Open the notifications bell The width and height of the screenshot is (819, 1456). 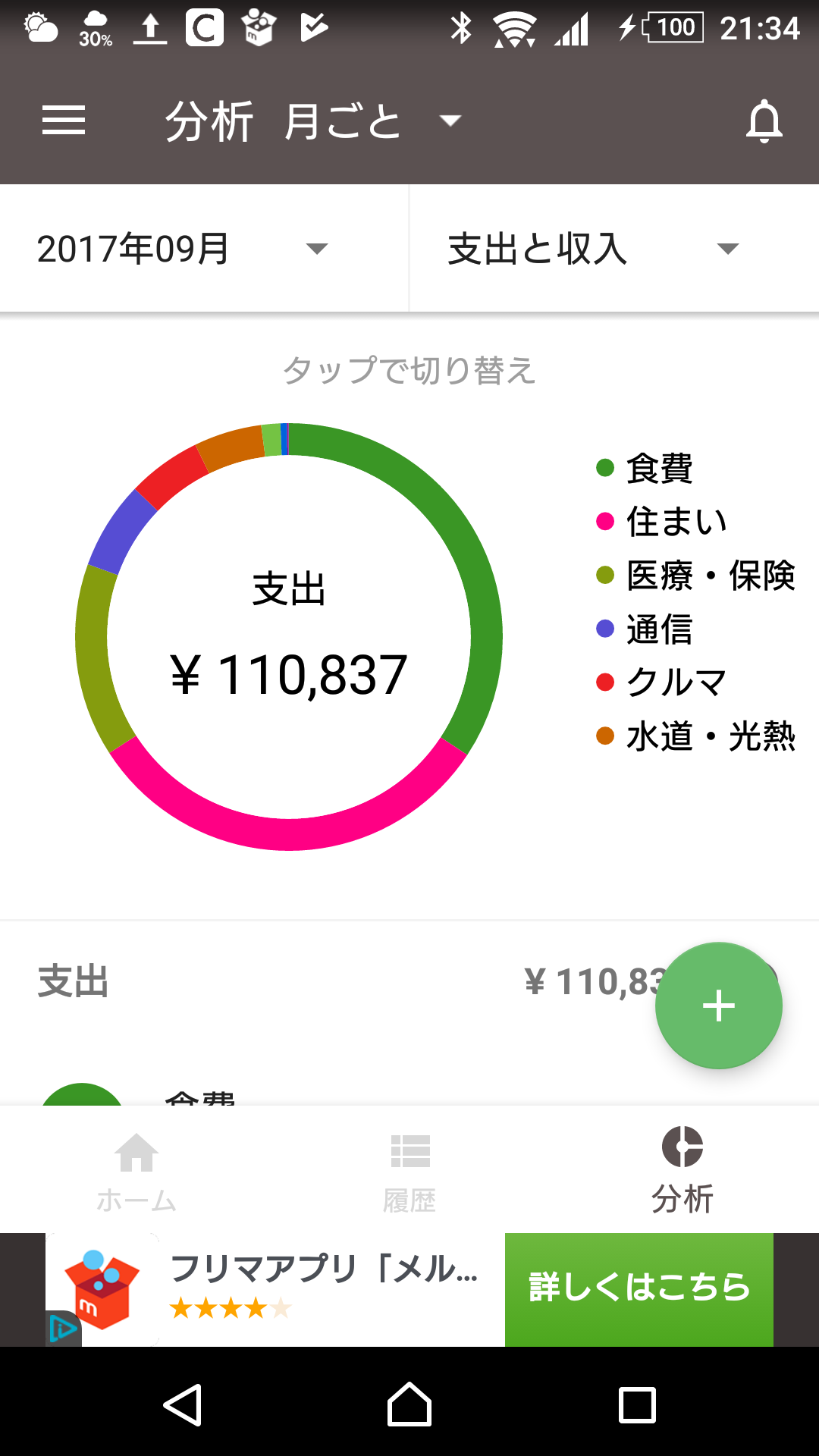764,121
